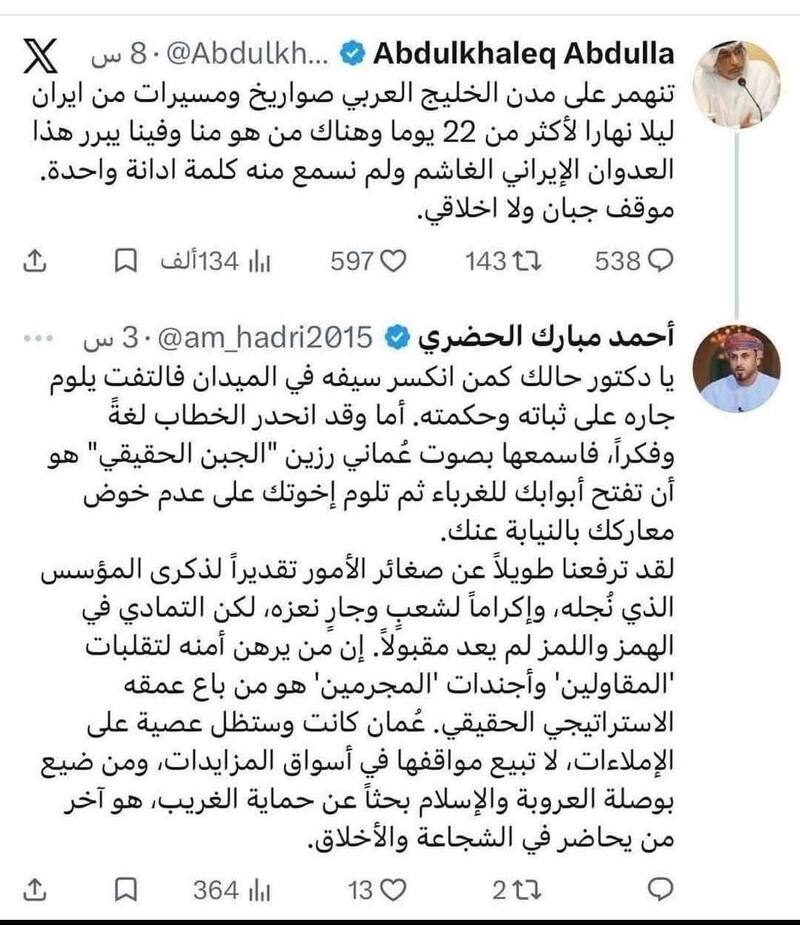The image size is (800, 925).
Task: Bookmark Abdulkhaleq Abdulla's tweet
Action: click(124, 262)
